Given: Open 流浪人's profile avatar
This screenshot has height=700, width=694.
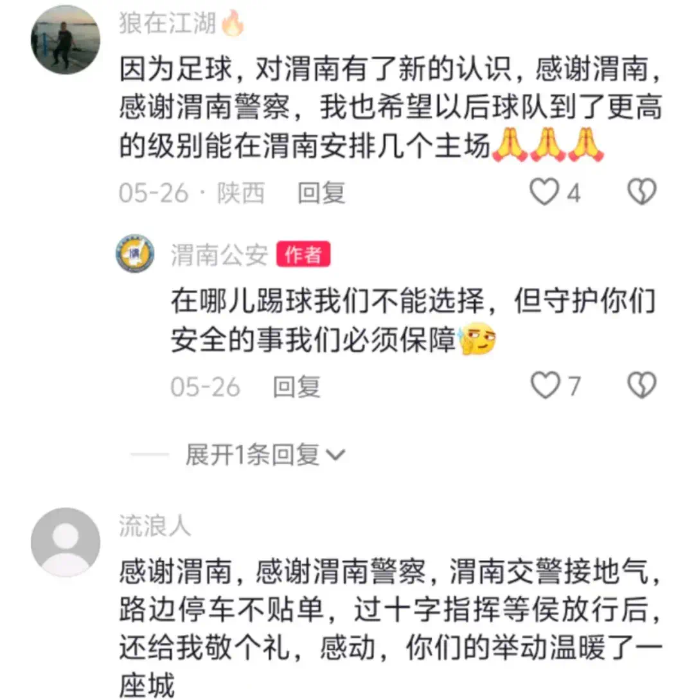Looking at the screenshot, I should pyautogui.click(x=66, y=542).
